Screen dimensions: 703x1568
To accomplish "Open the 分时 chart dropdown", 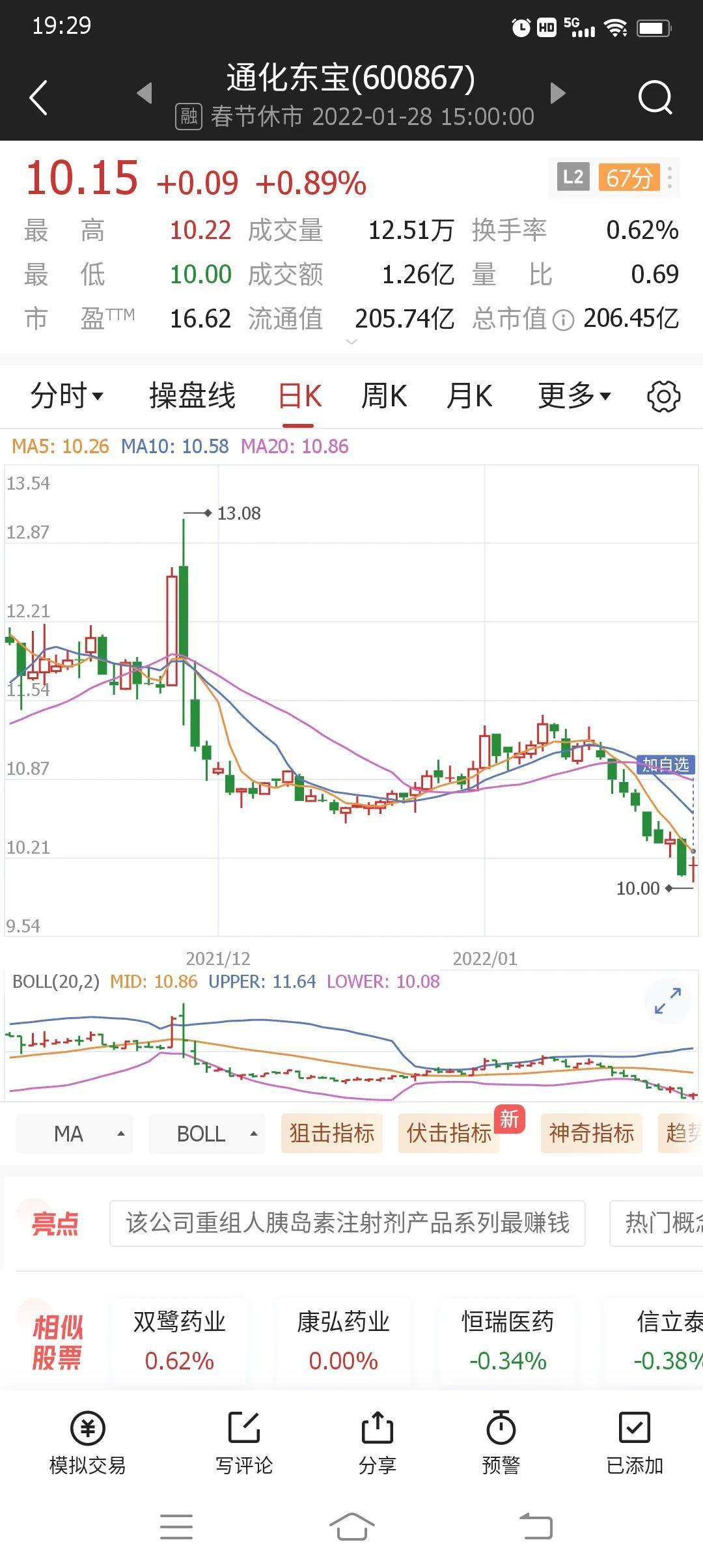I will (66, 395).
